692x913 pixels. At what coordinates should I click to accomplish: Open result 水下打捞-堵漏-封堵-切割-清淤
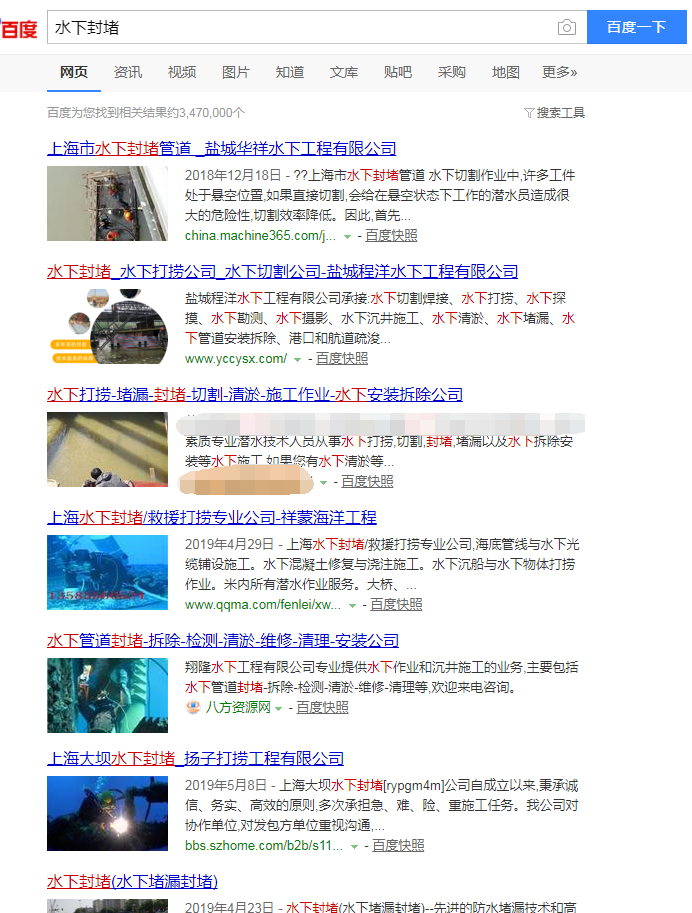(254, 394)
